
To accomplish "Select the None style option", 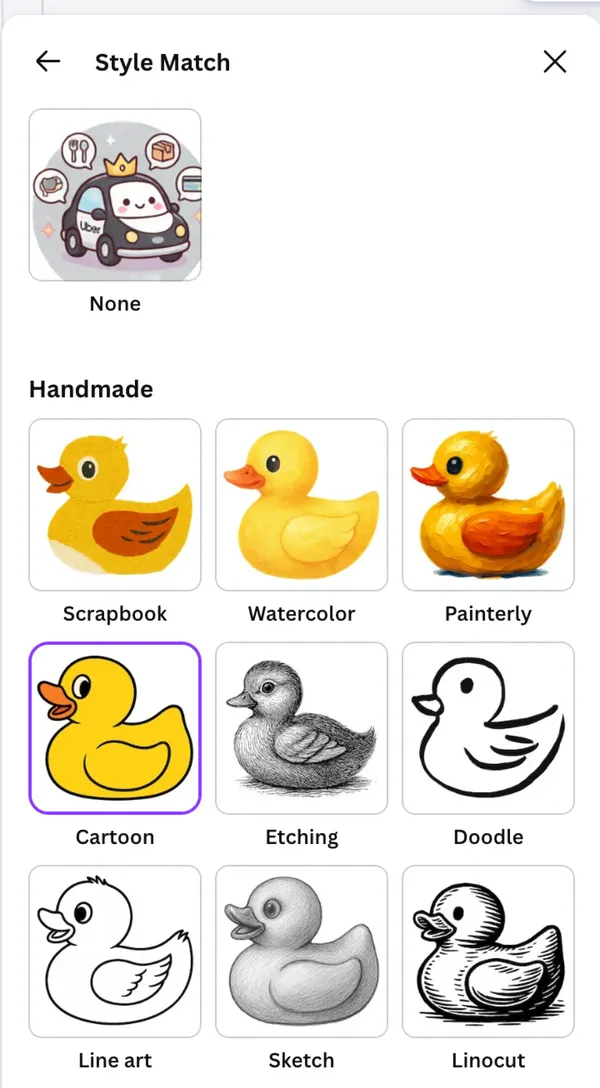I will click(115, 195).
